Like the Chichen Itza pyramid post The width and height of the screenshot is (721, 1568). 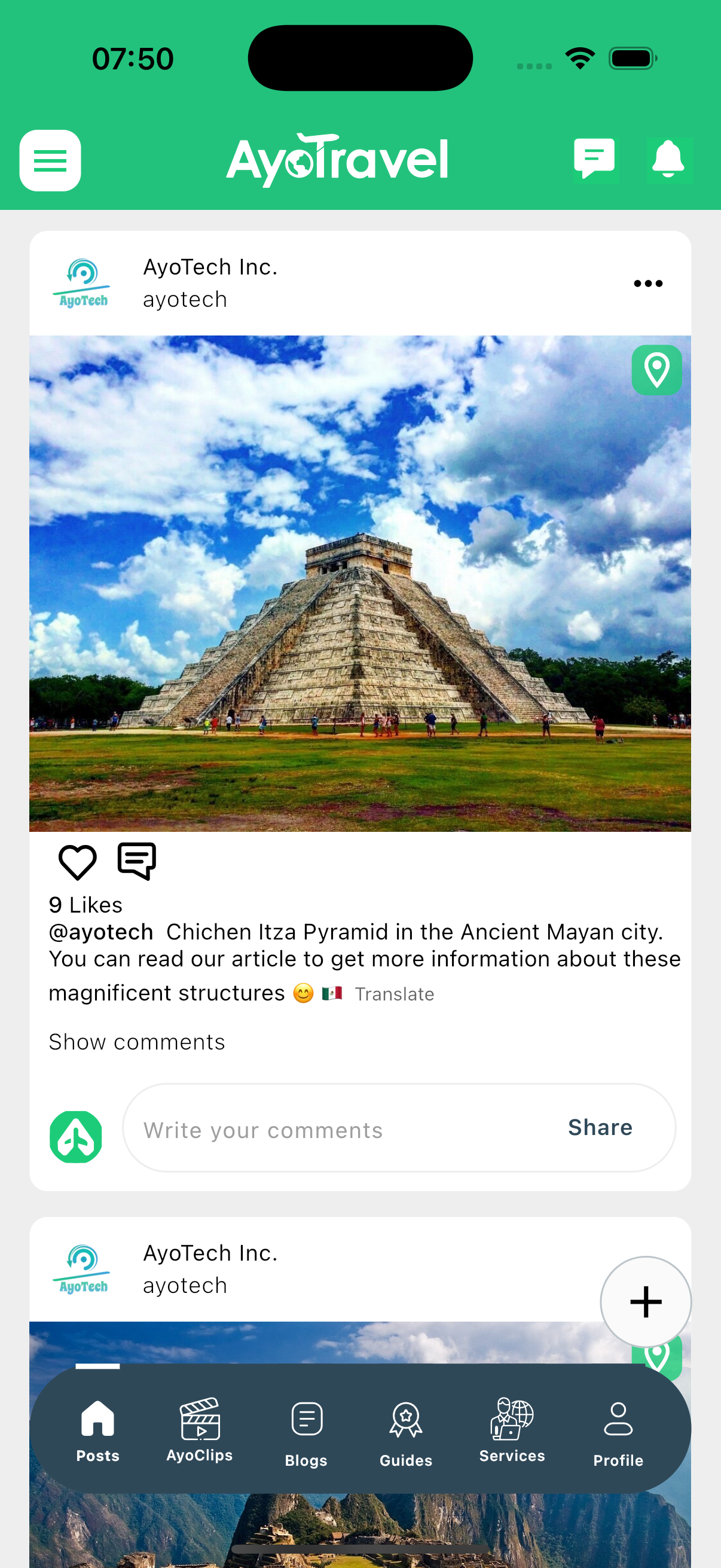point(77,862)
